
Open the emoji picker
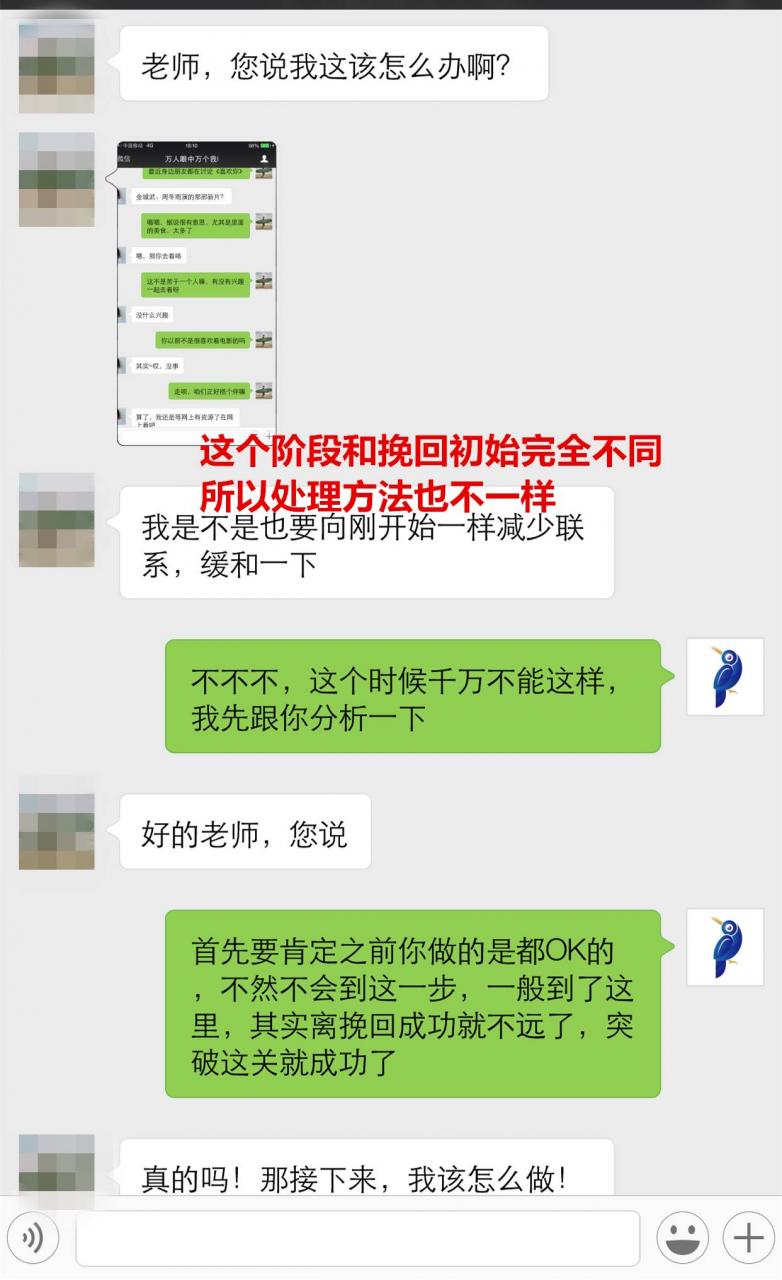point(682,1238)
